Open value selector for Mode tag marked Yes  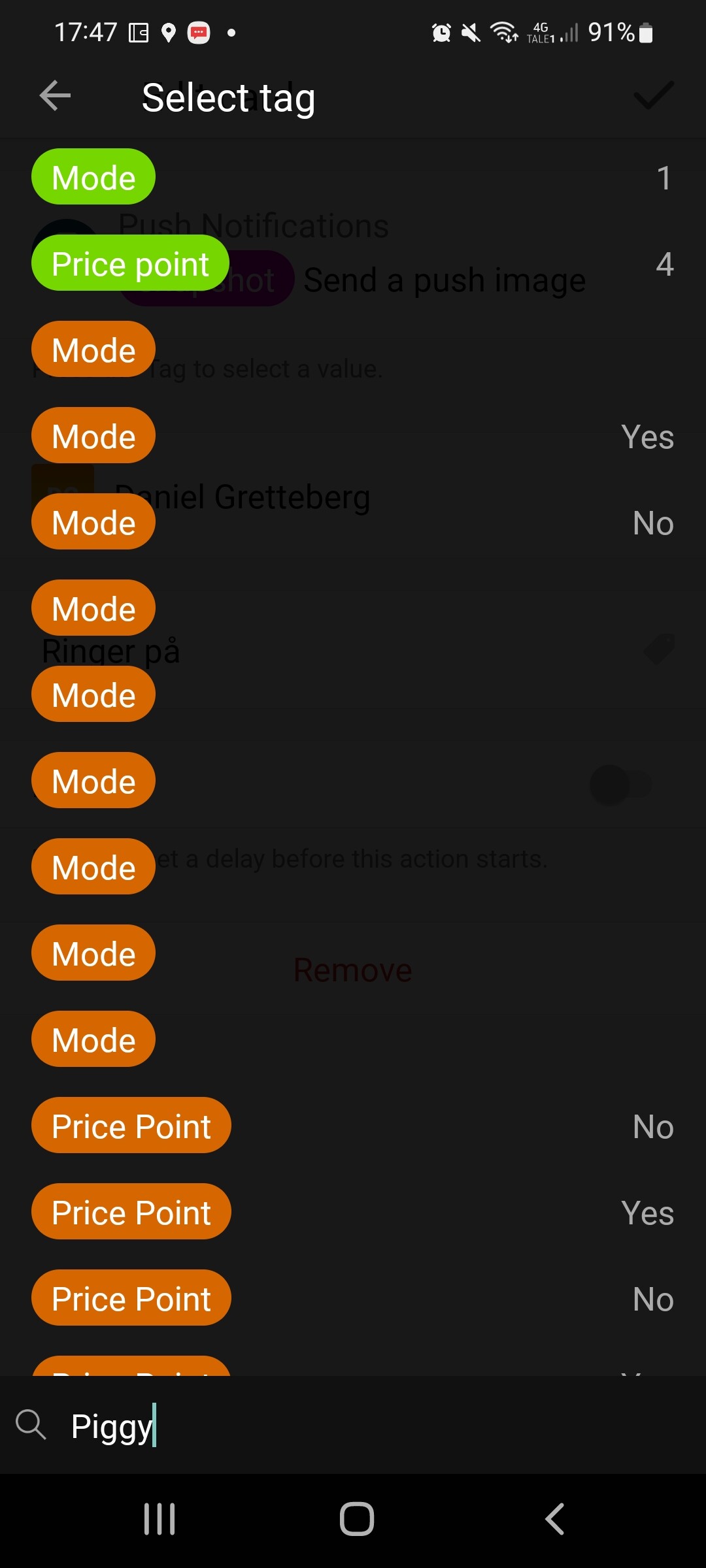point(93,435)
